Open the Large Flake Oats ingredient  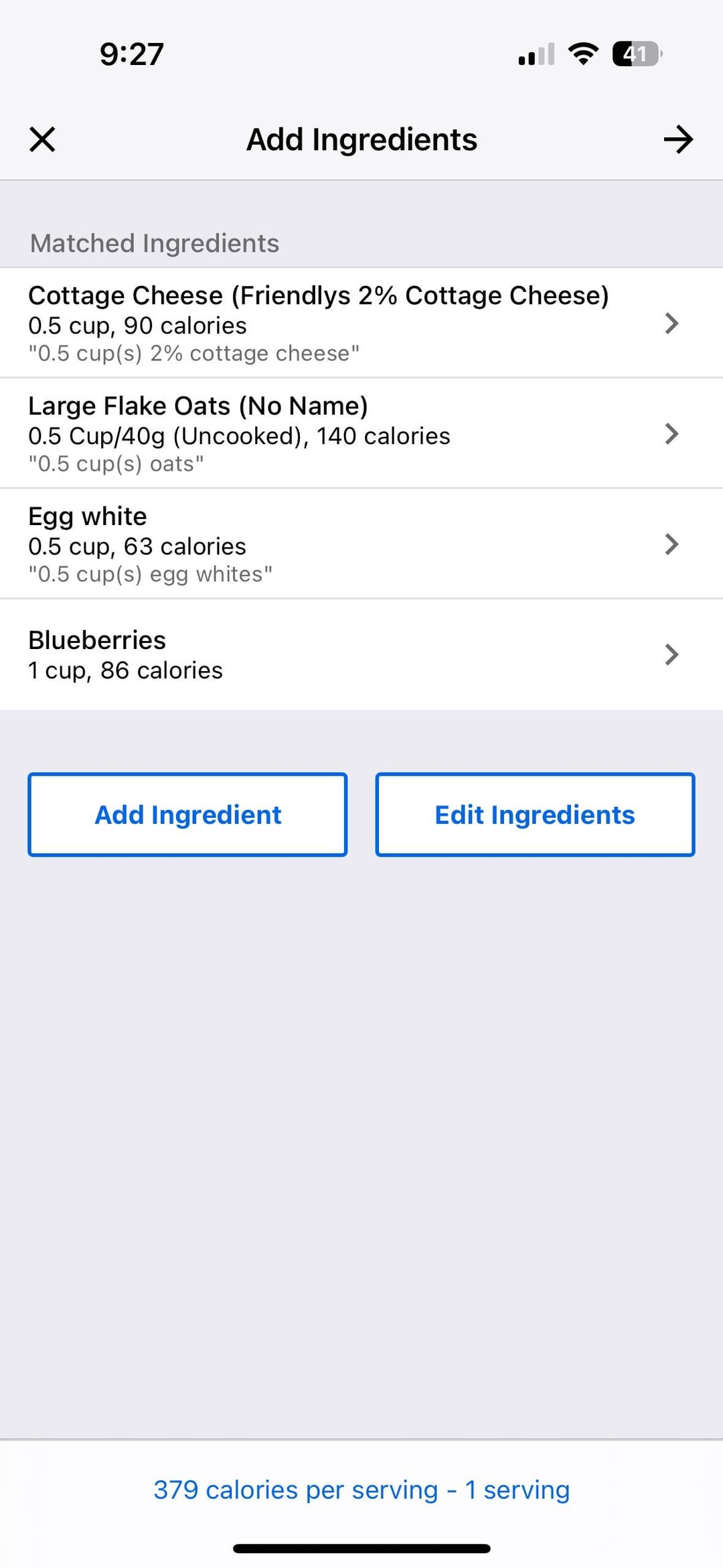[361, 433]
